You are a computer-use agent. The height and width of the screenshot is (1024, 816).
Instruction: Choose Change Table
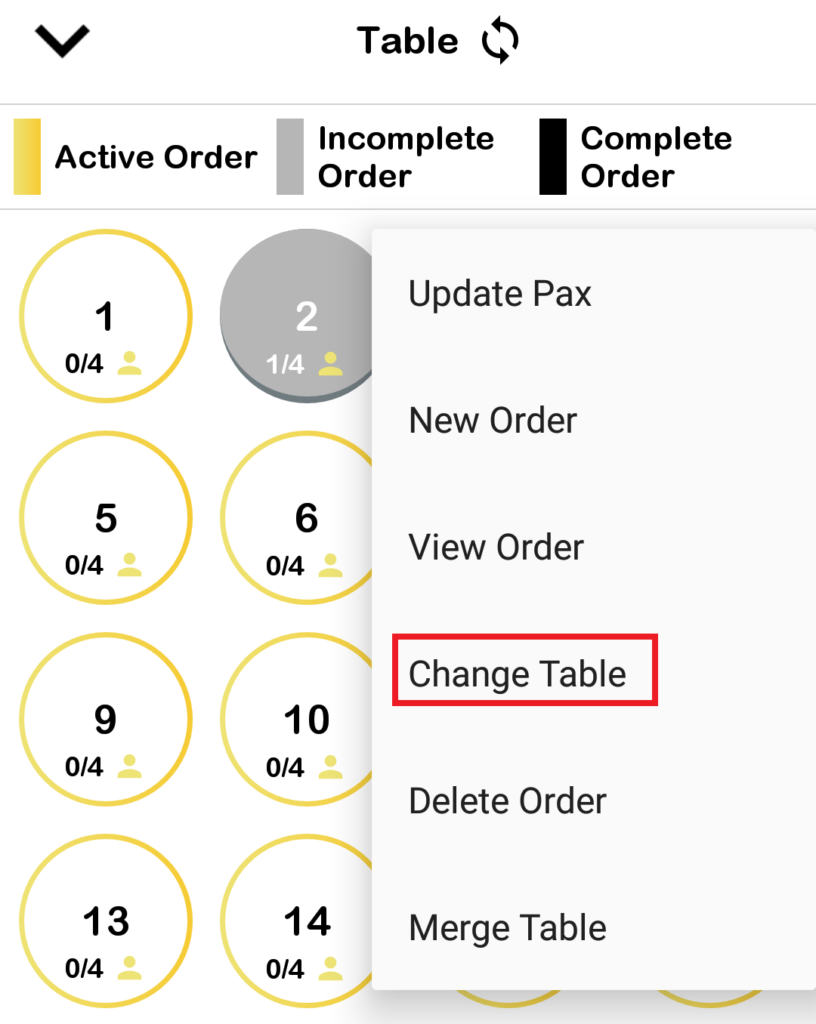coord(518,674)
